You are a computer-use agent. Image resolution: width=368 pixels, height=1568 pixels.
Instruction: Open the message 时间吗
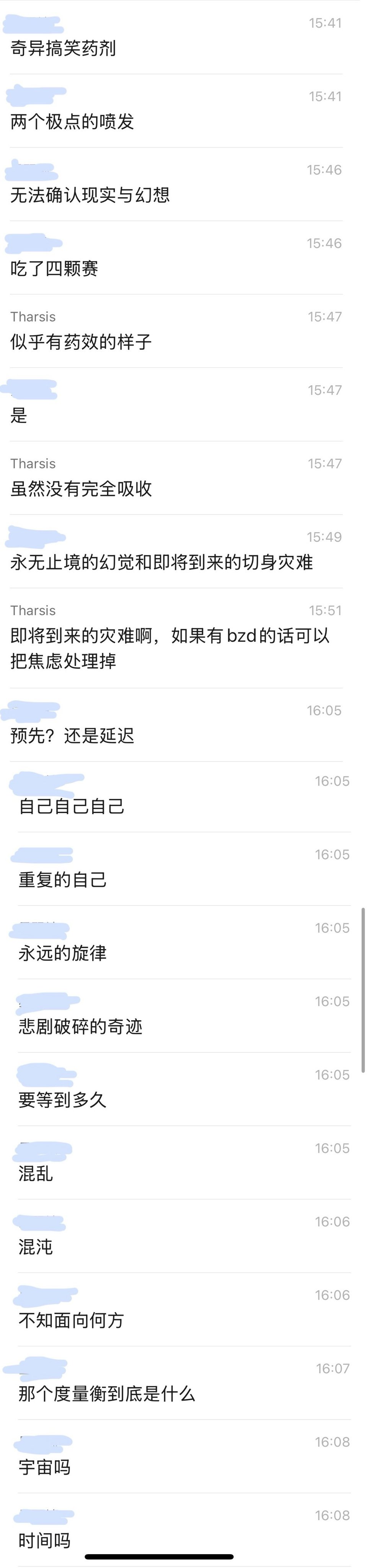pos(44,1540)
